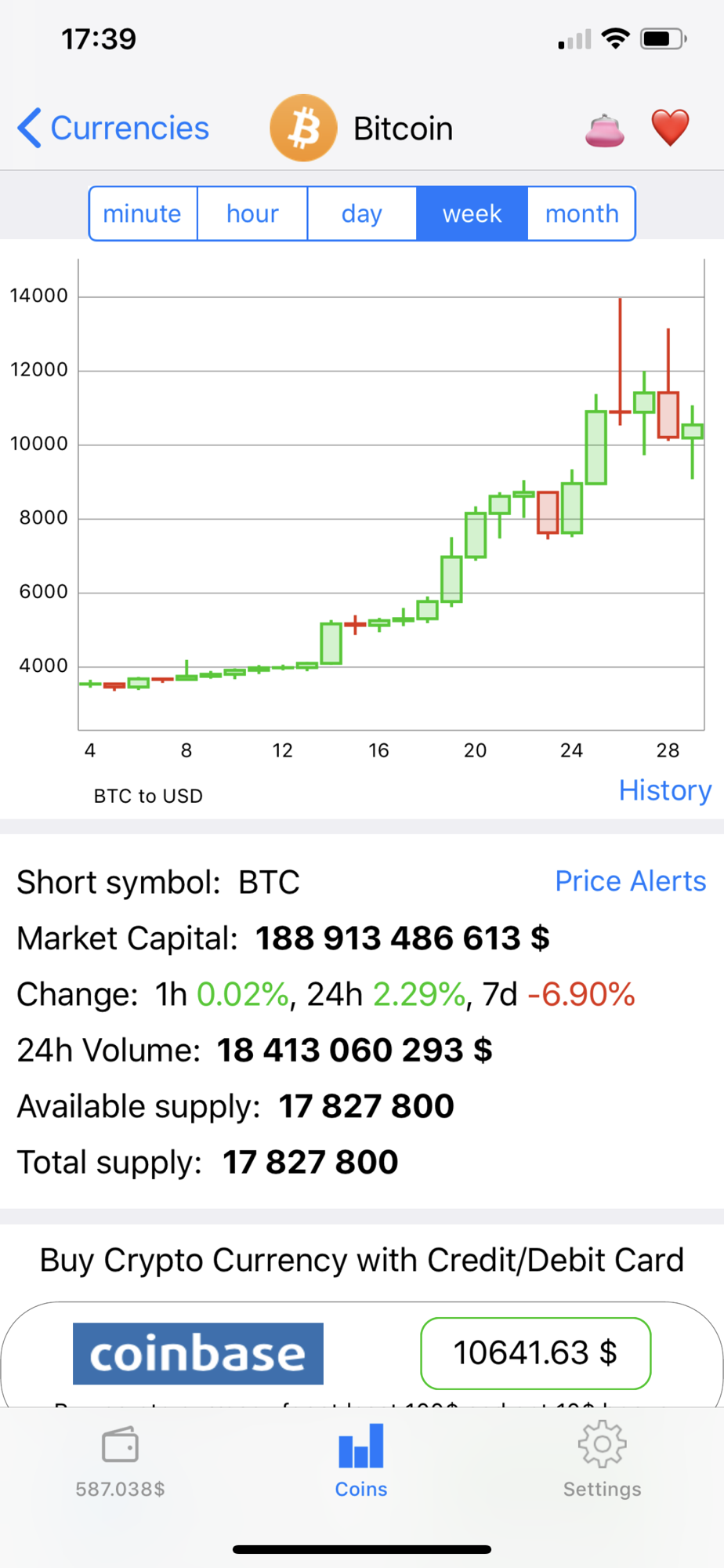Open Price Alerts
Image resolution: width=724 pixels, height=1568 pixels.
click(631, 881)
